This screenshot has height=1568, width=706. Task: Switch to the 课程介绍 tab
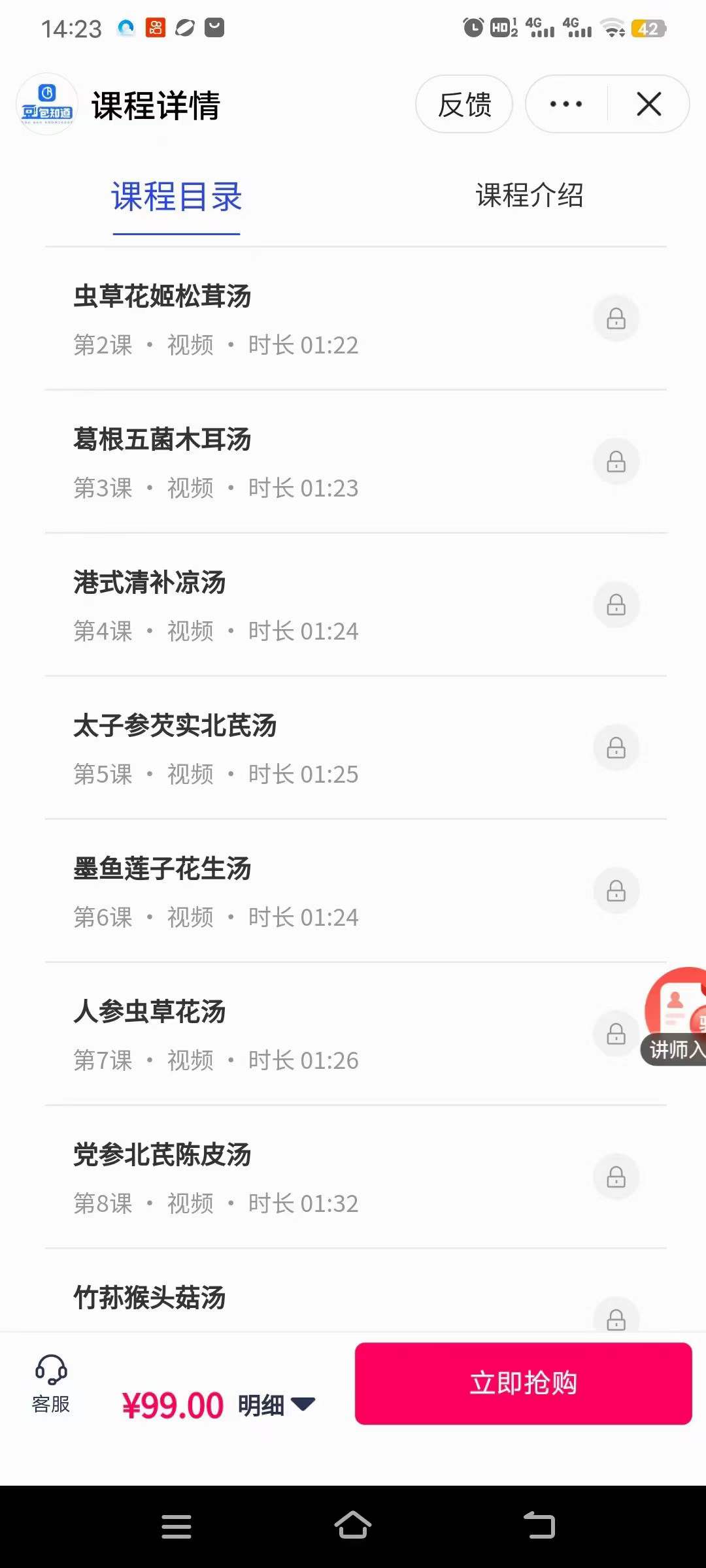[528, 196]
